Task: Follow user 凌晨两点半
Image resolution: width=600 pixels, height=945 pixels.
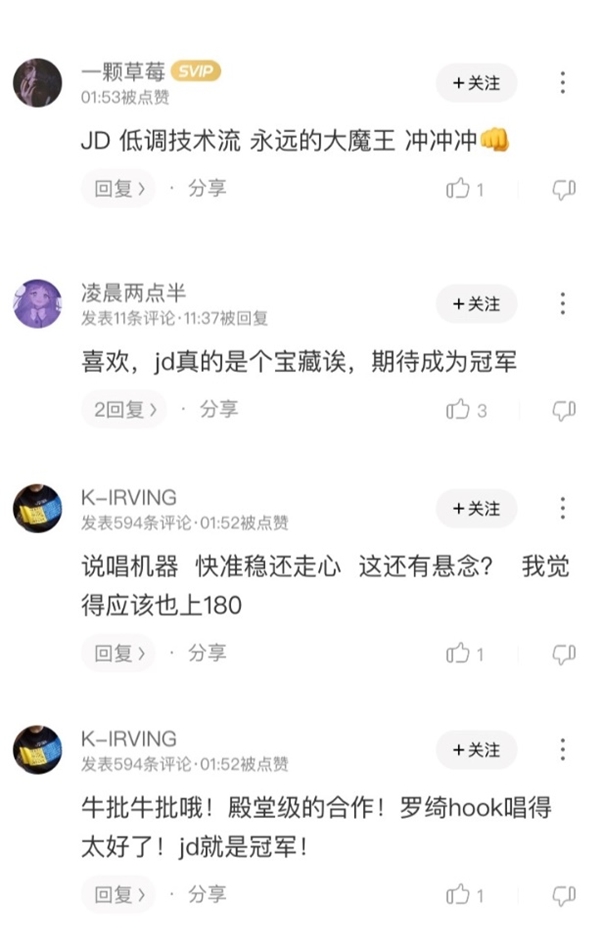Action: [476, 304]
